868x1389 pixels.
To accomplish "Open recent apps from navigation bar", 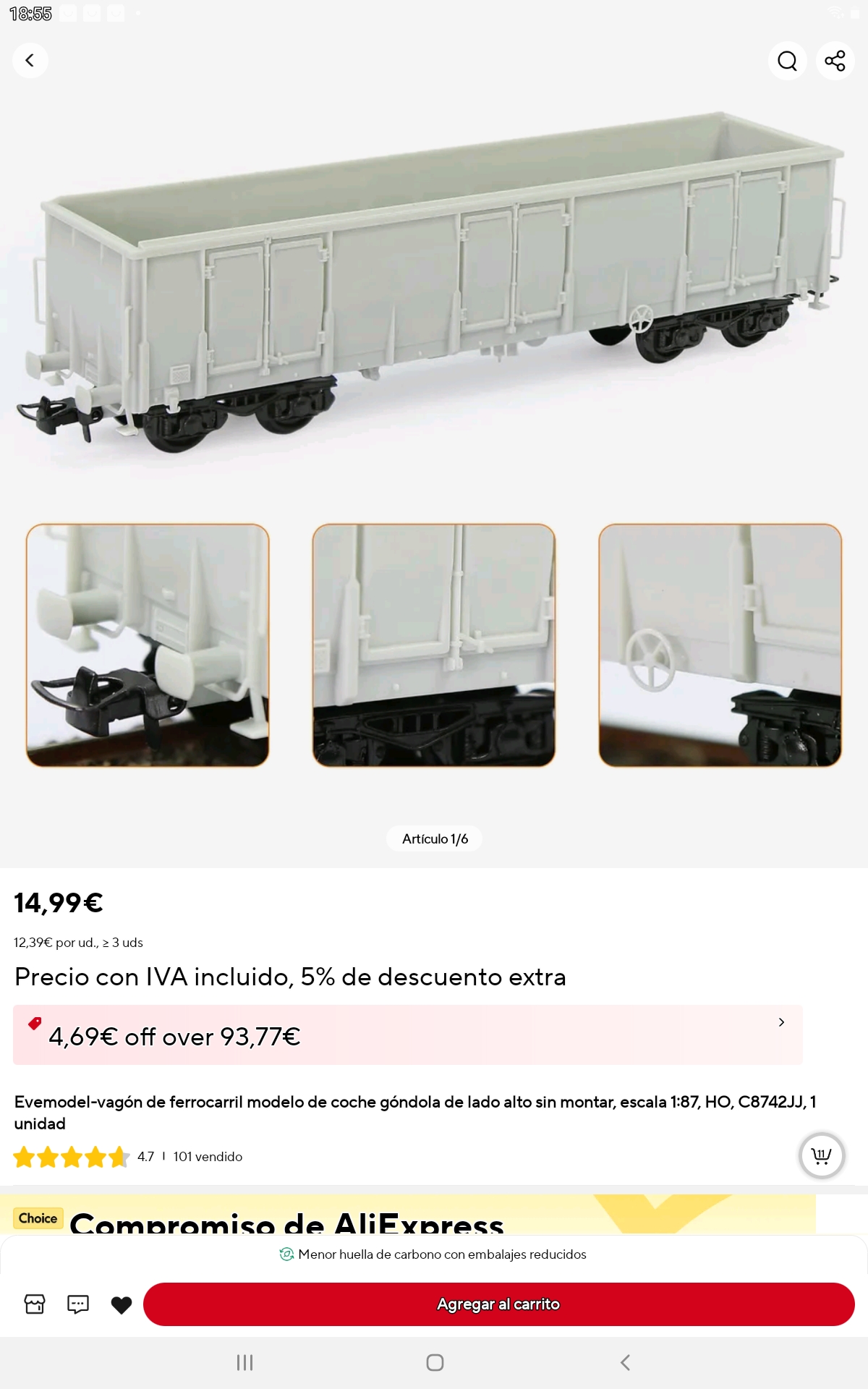I will 244,1362.
